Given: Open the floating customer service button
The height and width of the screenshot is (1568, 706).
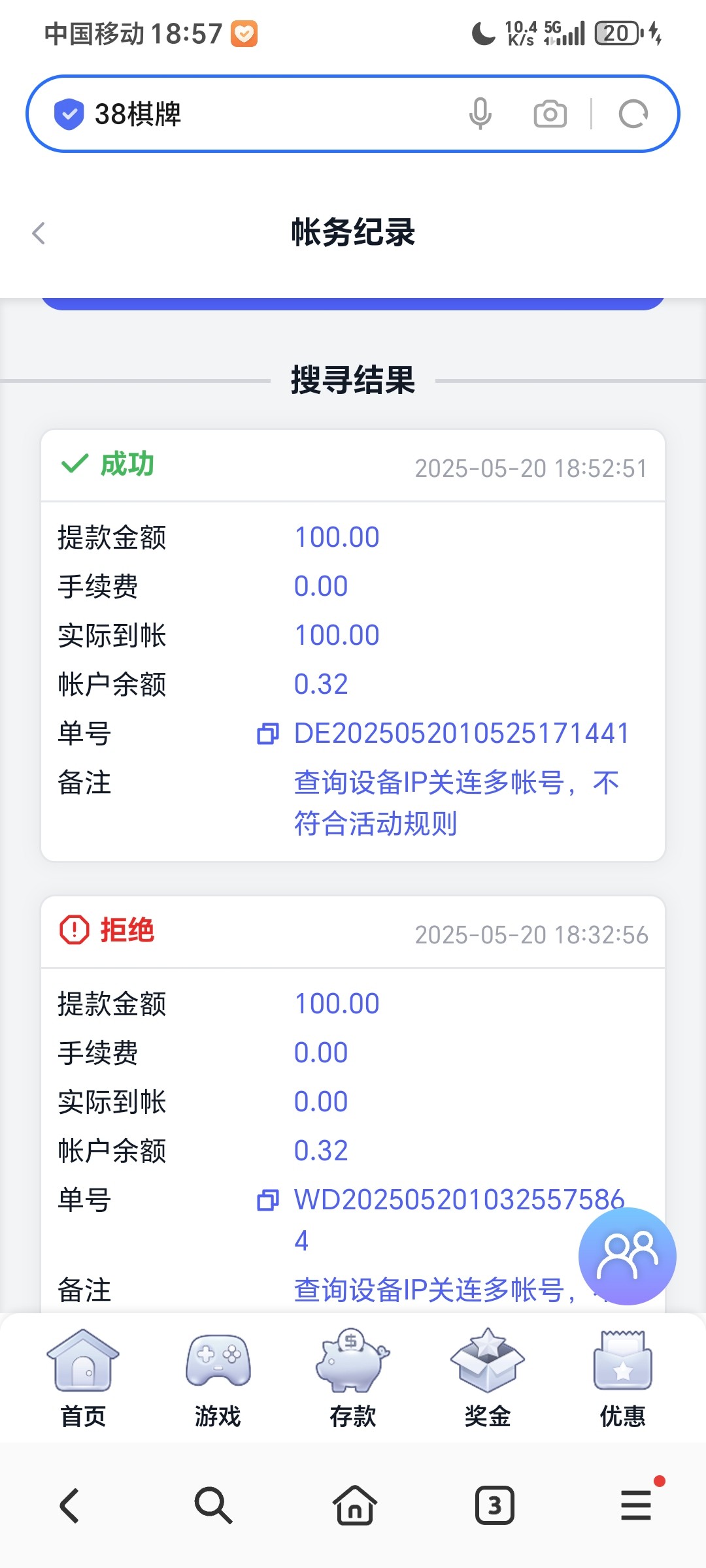Looking at the screenshot, I should (x=628, y=1256).
